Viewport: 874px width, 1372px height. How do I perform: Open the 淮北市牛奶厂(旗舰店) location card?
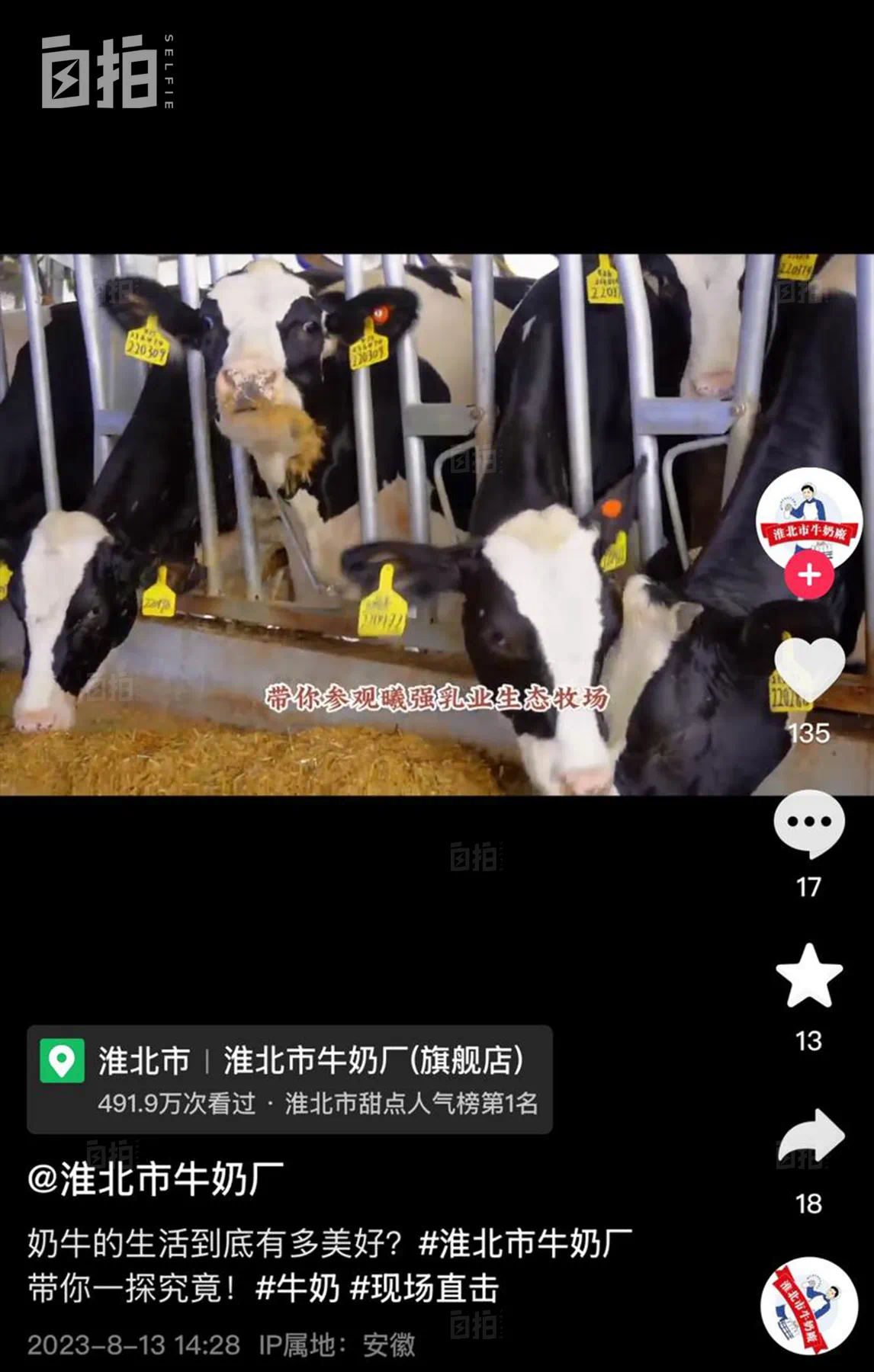pyautogui.click(x=290, y=1079)
